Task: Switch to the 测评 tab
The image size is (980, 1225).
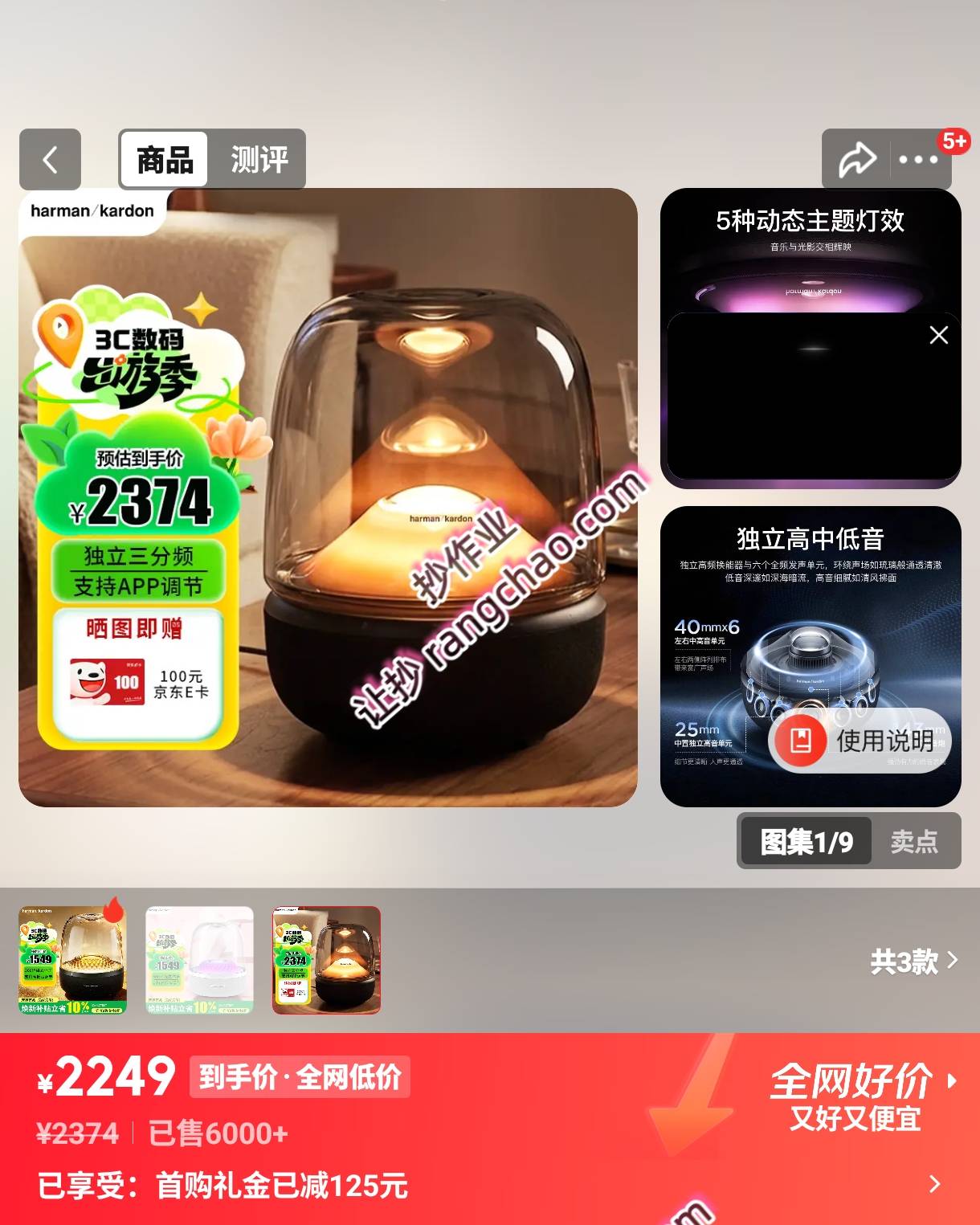Action: (x=259, y=159)
